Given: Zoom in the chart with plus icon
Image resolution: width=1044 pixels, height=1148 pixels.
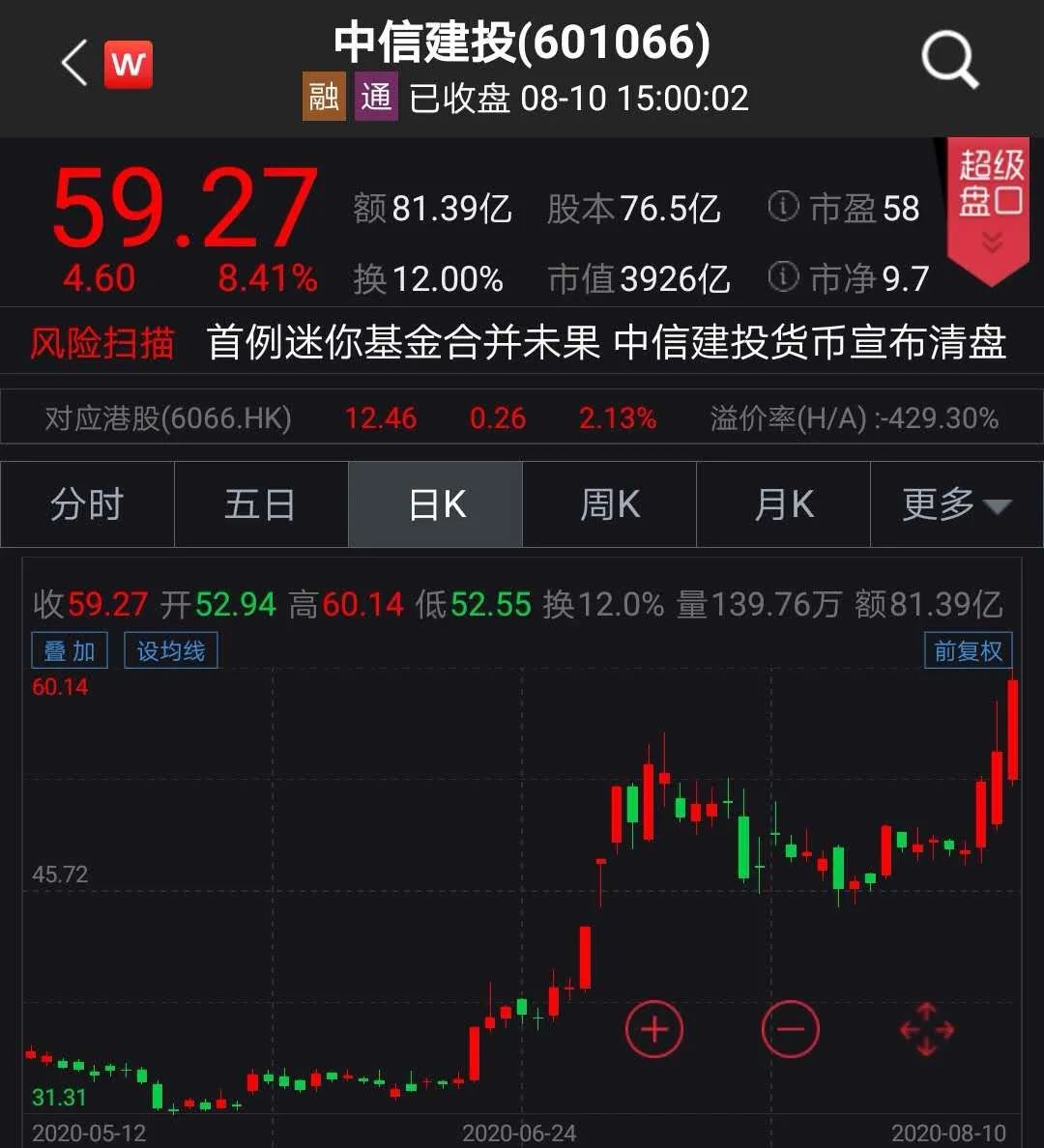Looking at the screenshot, I should tap(654, 1029).
